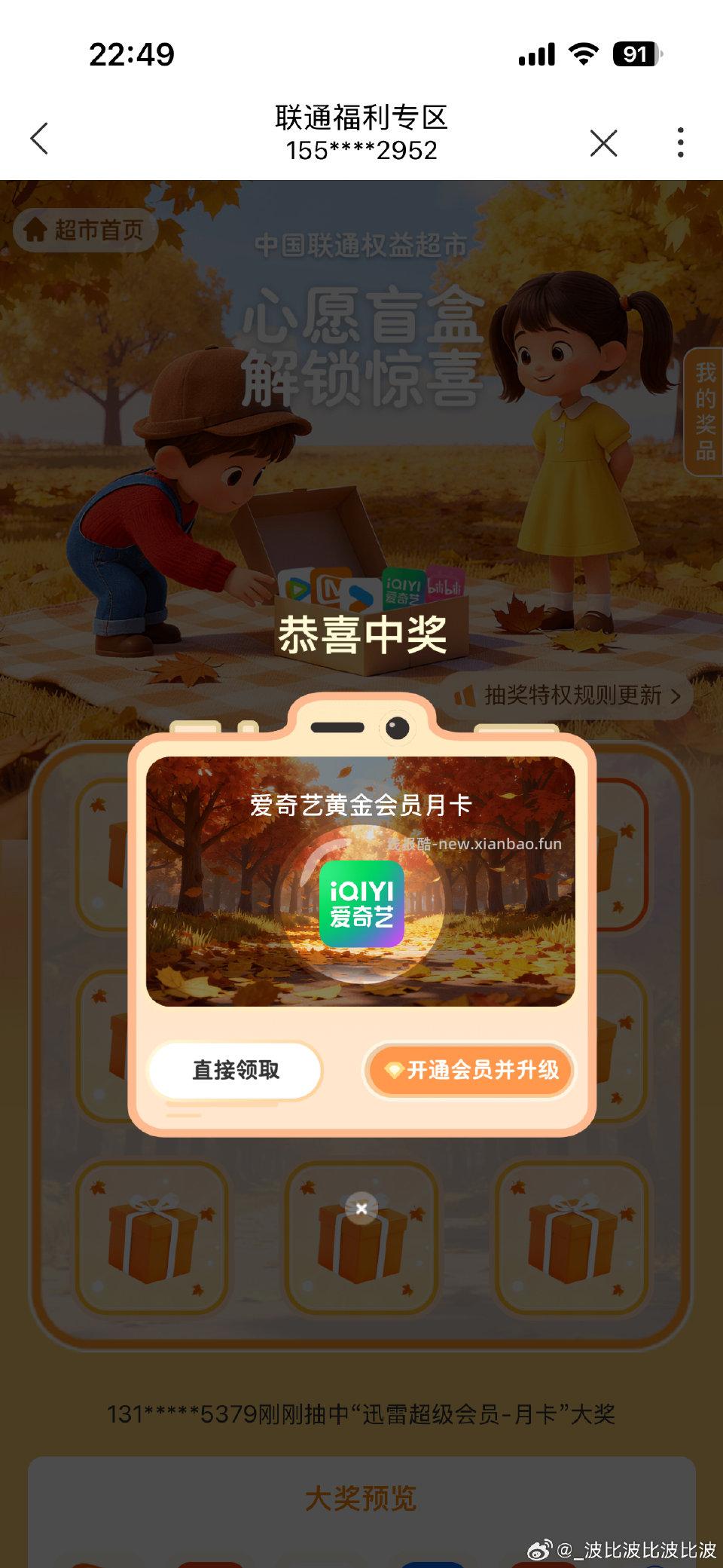This screenshot has width=723, height=1568.
Task: Tap the back arrow at top left
Action: 39,138
